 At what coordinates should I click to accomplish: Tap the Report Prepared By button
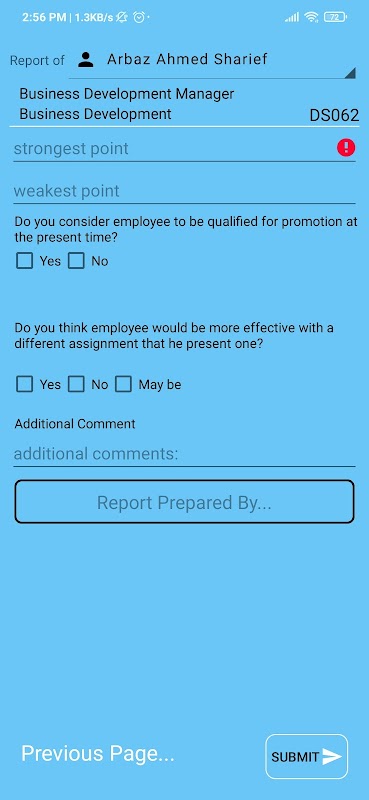pos(184,502)
